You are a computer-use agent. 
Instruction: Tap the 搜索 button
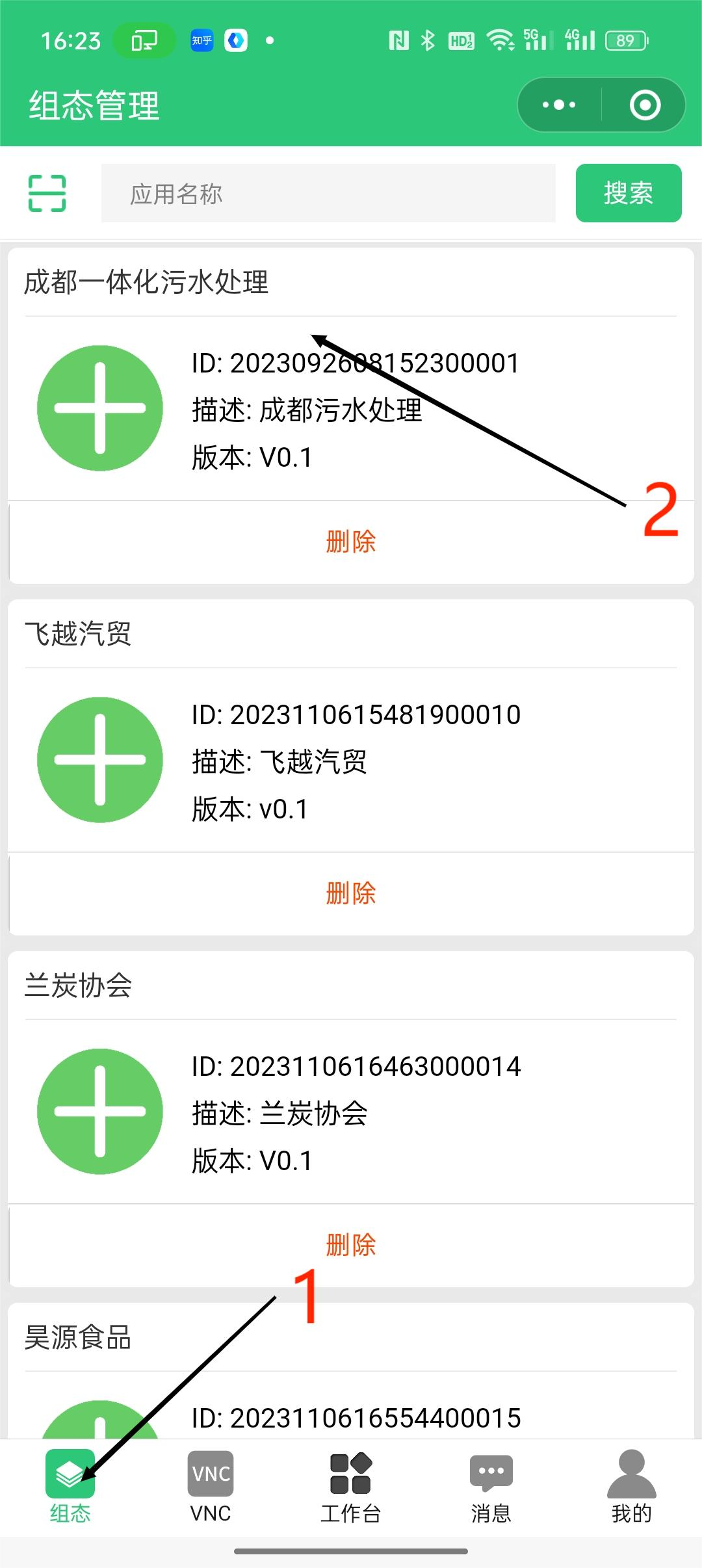tap(629, 193)
